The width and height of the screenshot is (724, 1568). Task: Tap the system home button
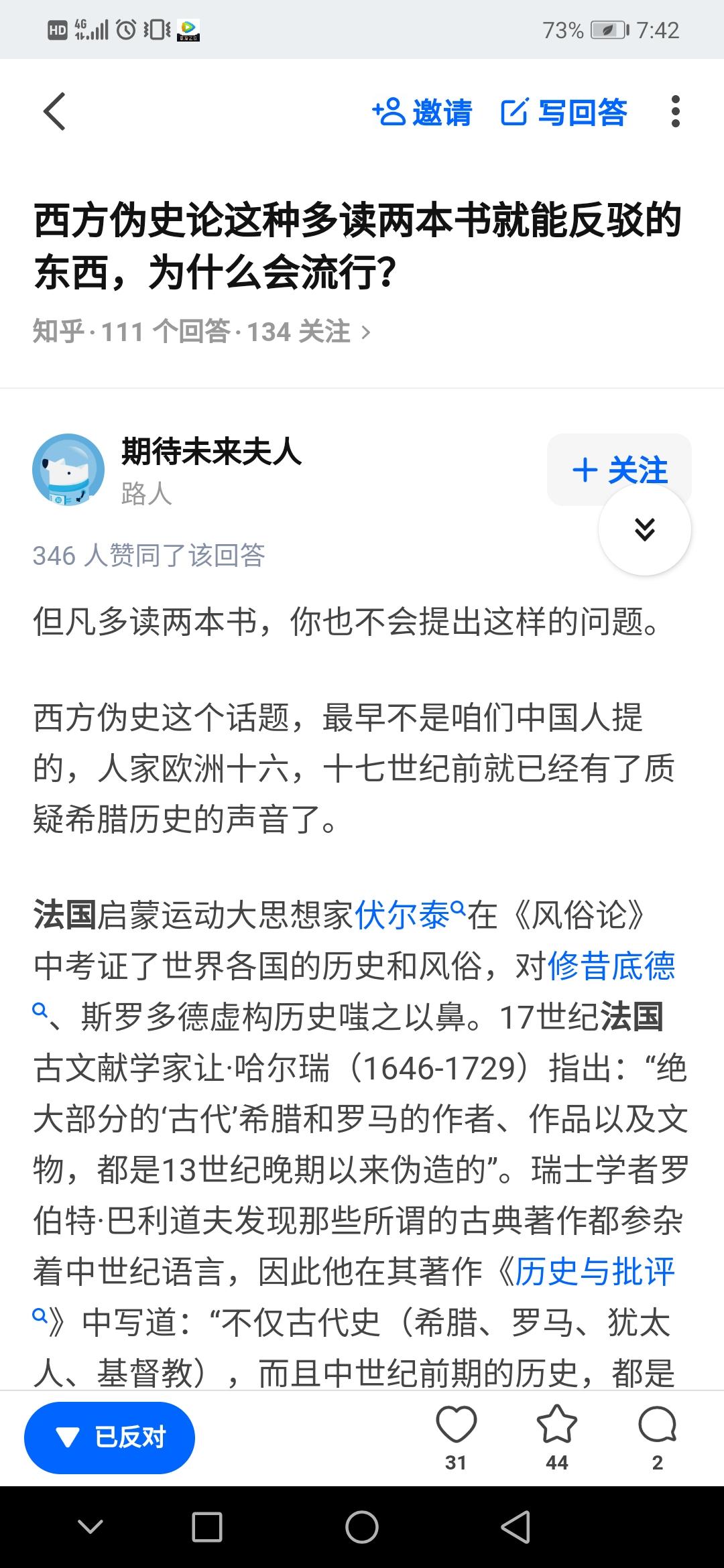point(361,1527)
